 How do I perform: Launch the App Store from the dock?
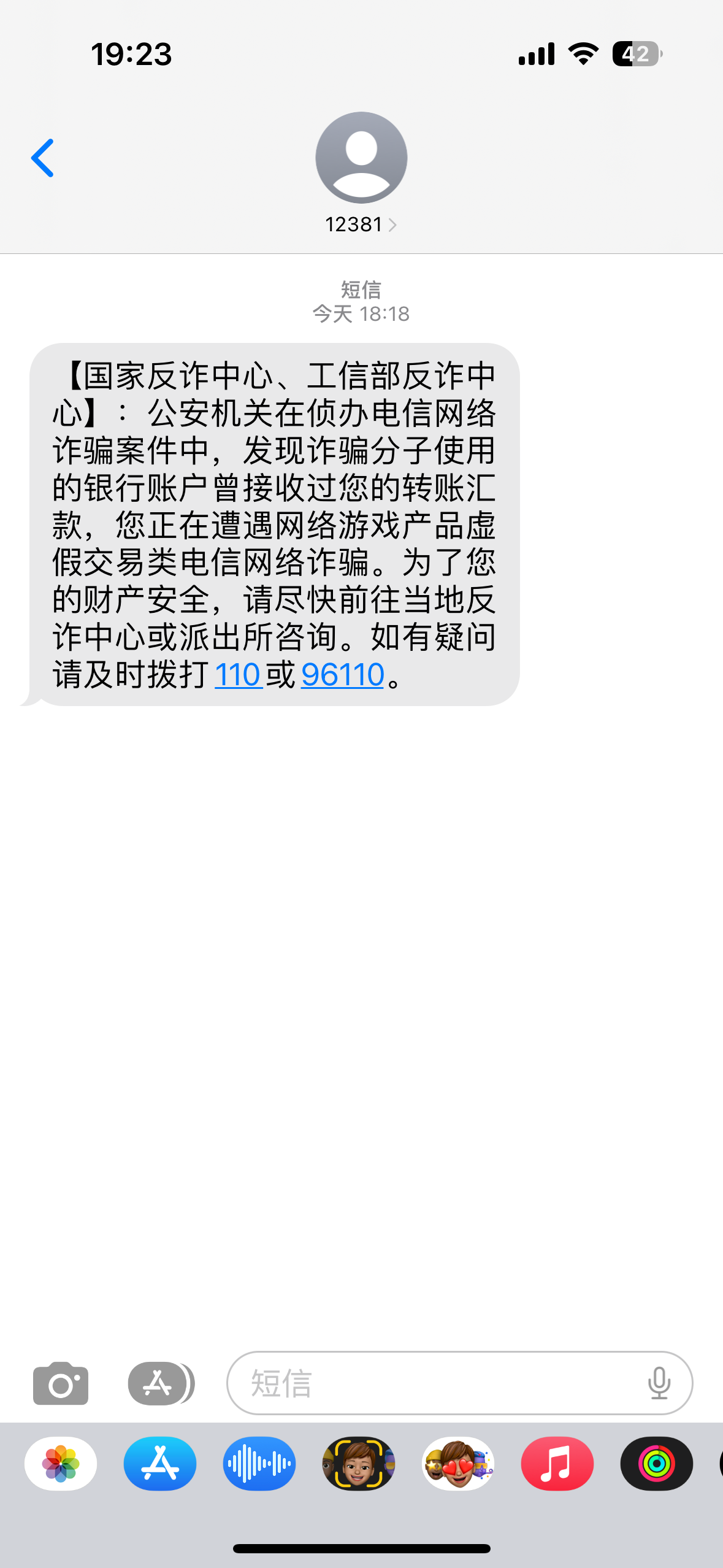(159, 1464)
